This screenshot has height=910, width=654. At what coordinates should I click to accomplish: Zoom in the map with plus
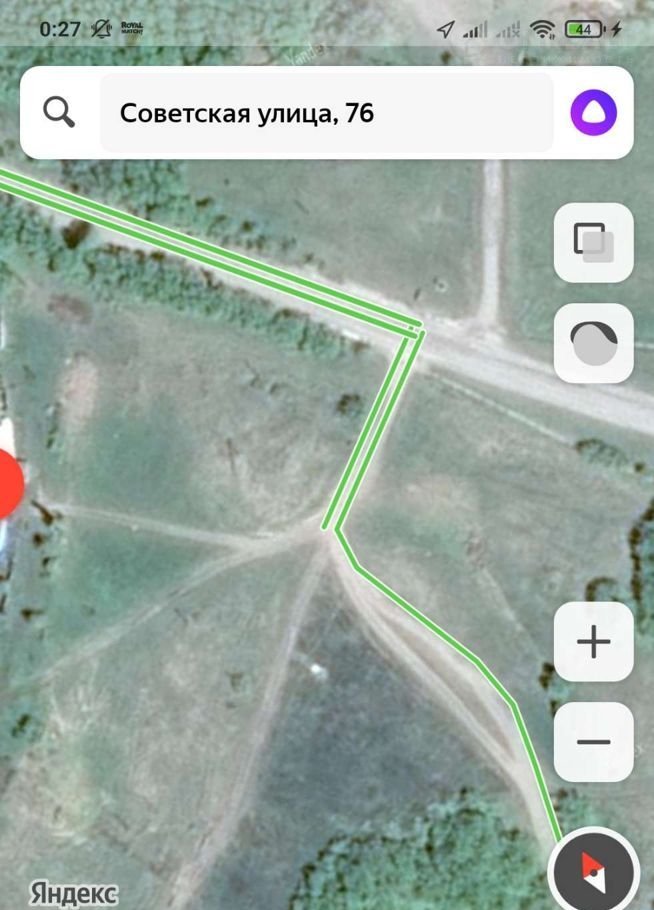click(593, 642)
